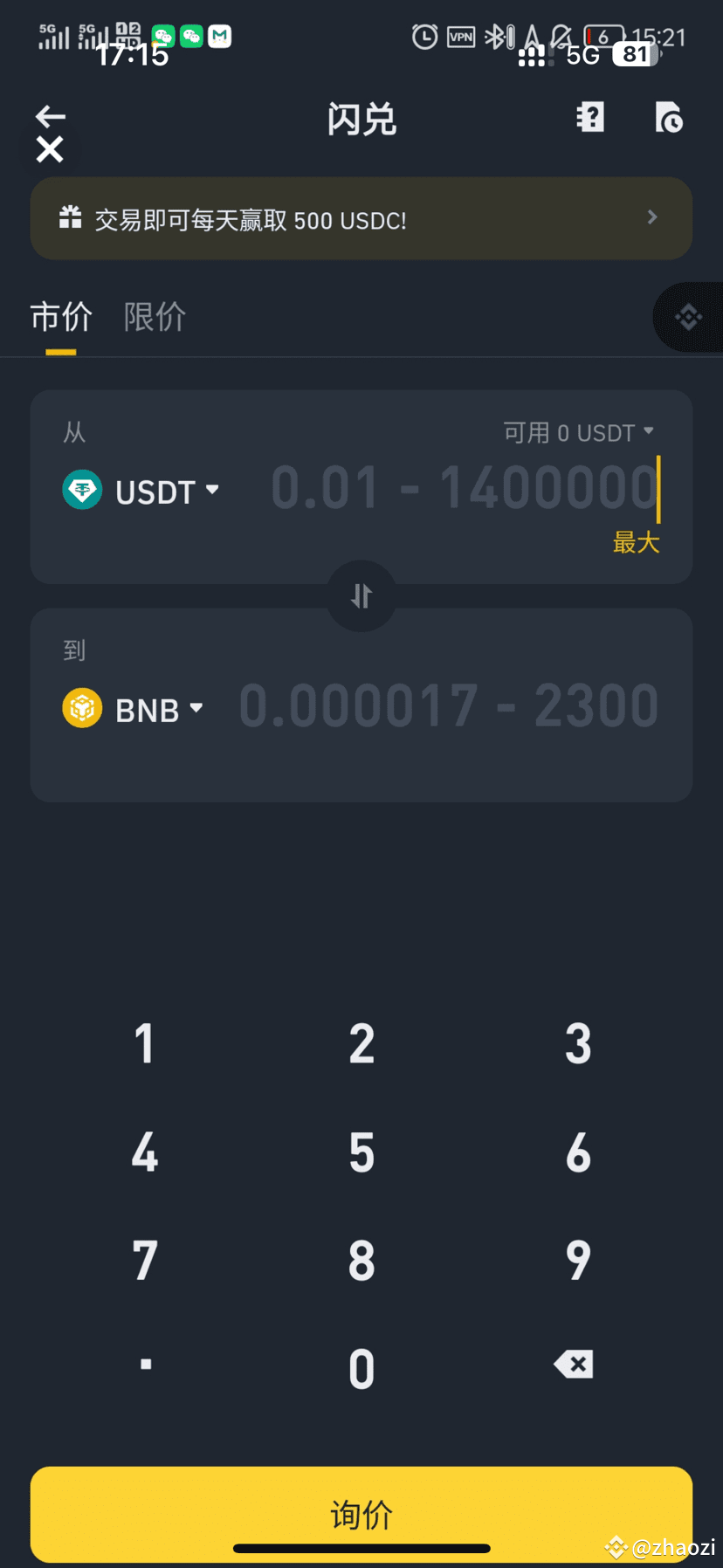Open the 可用 0 USDT wallet selector
The image size is (723, 1568).
click(x=579, y=432)
